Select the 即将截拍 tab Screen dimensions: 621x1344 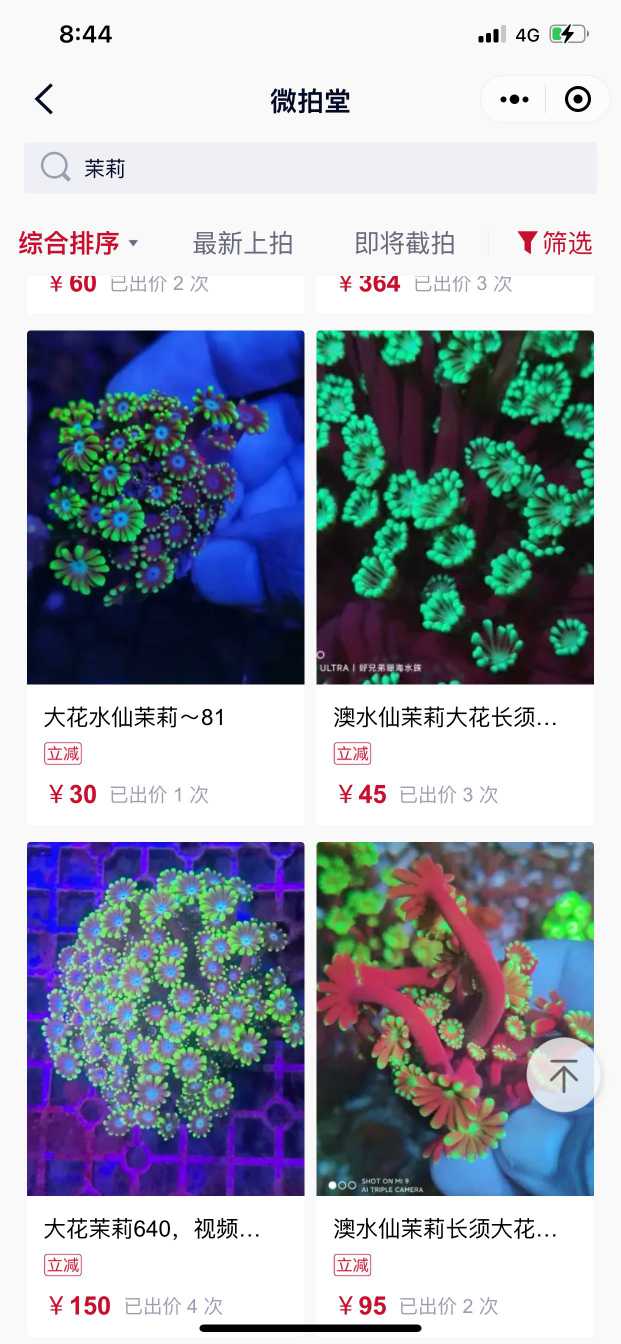tap(404, 243)
